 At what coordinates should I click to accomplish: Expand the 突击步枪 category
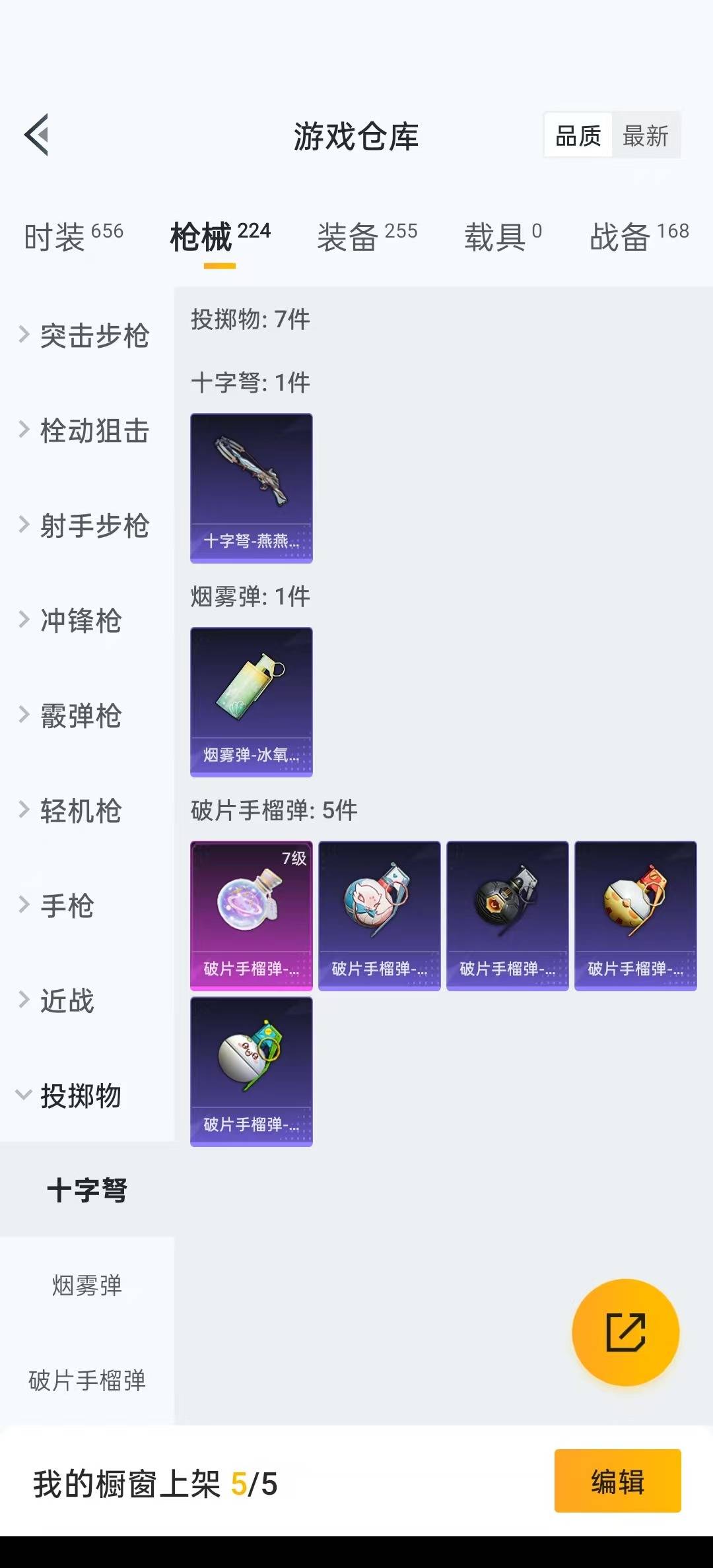(86, 335)
